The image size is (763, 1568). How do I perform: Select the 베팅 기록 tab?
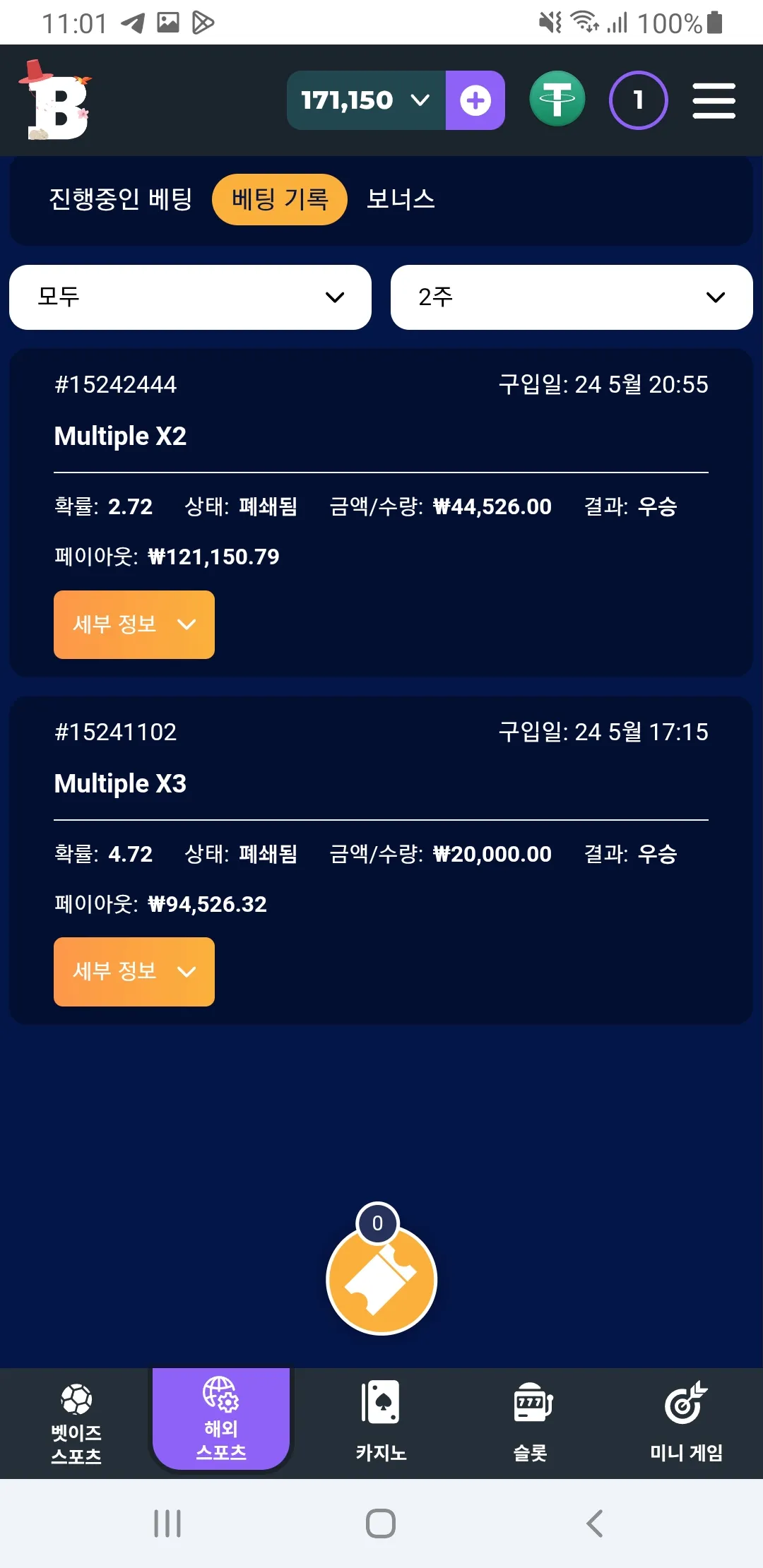(280, 199)
